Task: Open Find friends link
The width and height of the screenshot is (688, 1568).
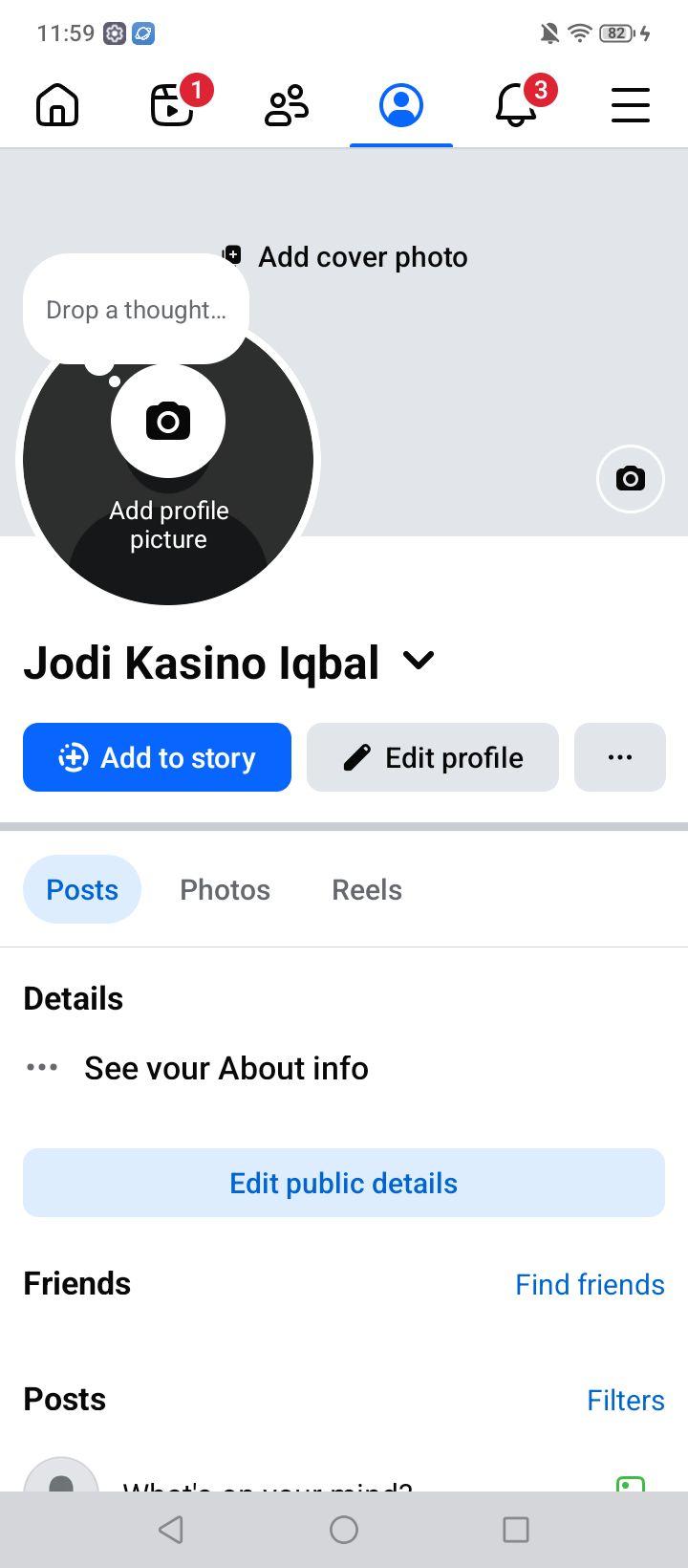Action: (590, 1284)
